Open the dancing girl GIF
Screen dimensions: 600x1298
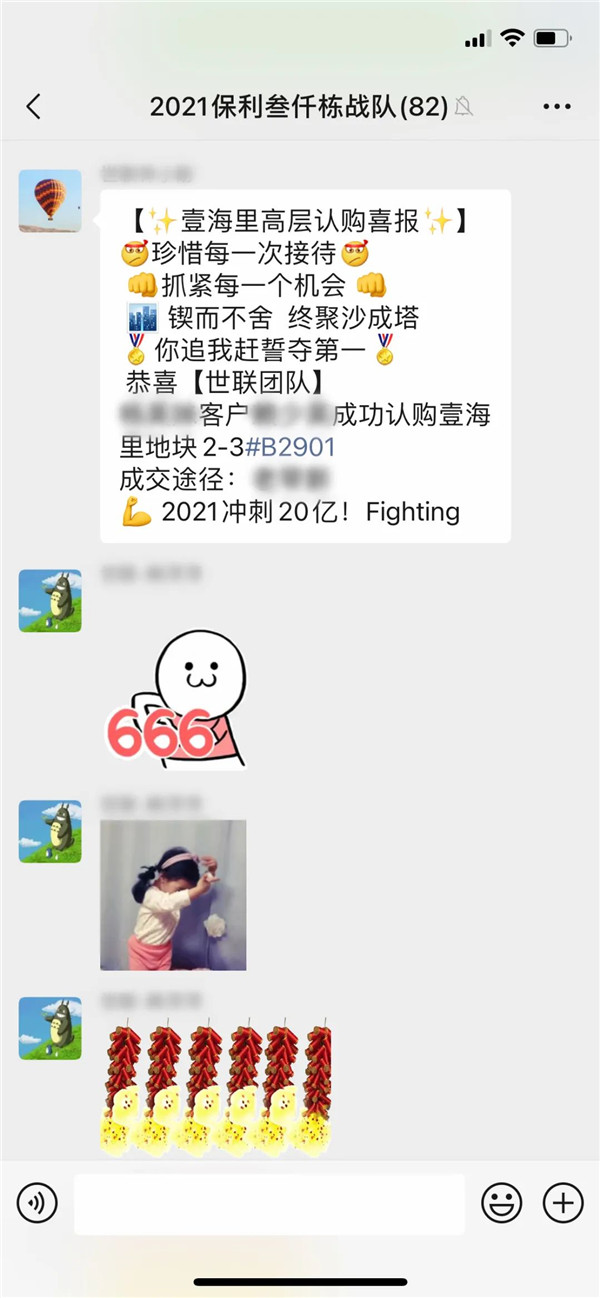click(173, 895)
